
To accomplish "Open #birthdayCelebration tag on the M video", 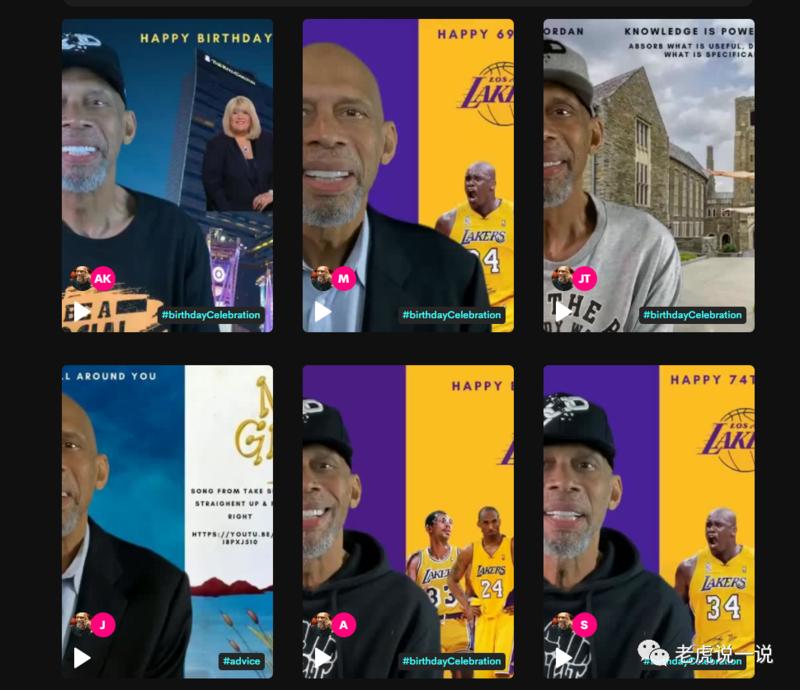I will [452, 315].
